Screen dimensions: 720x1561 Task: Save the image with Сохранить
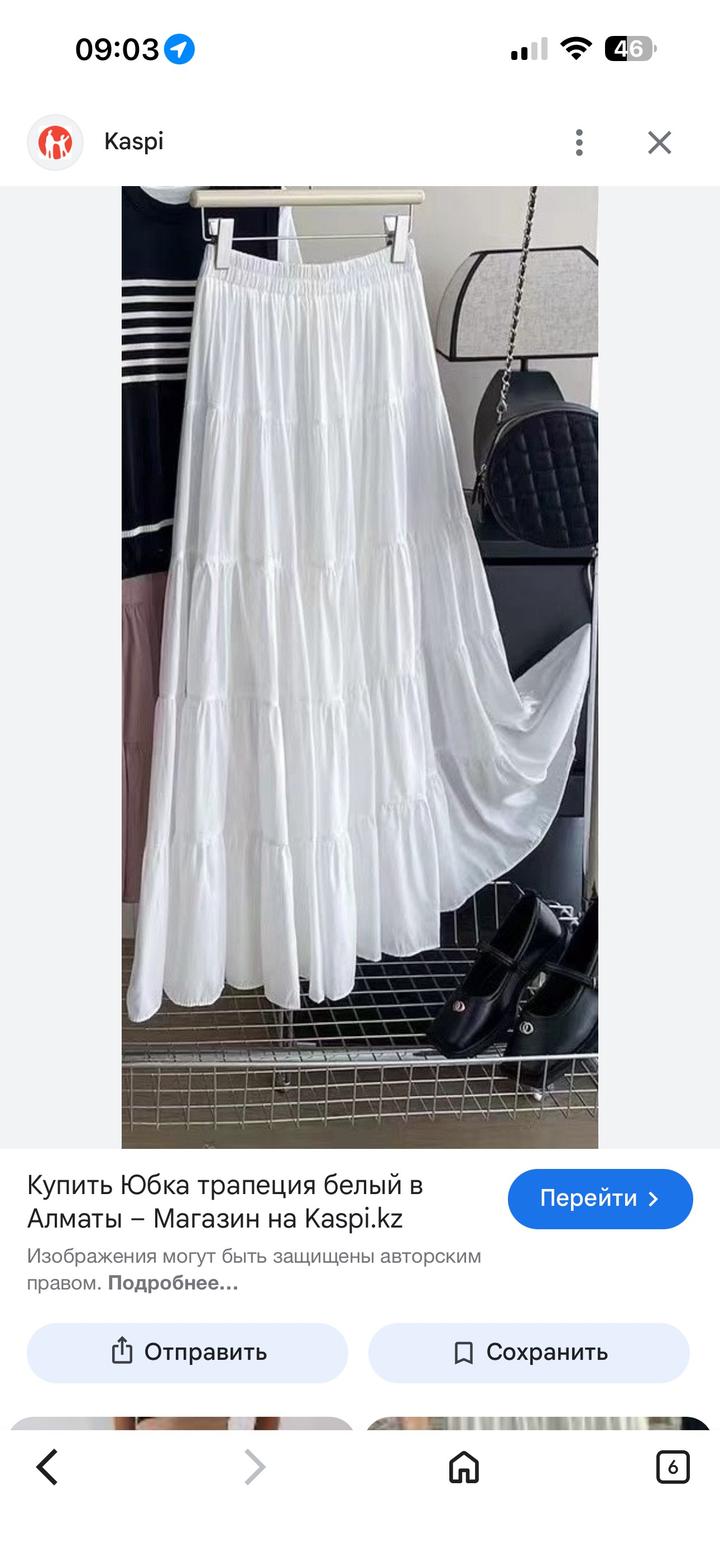(529, 1352)
